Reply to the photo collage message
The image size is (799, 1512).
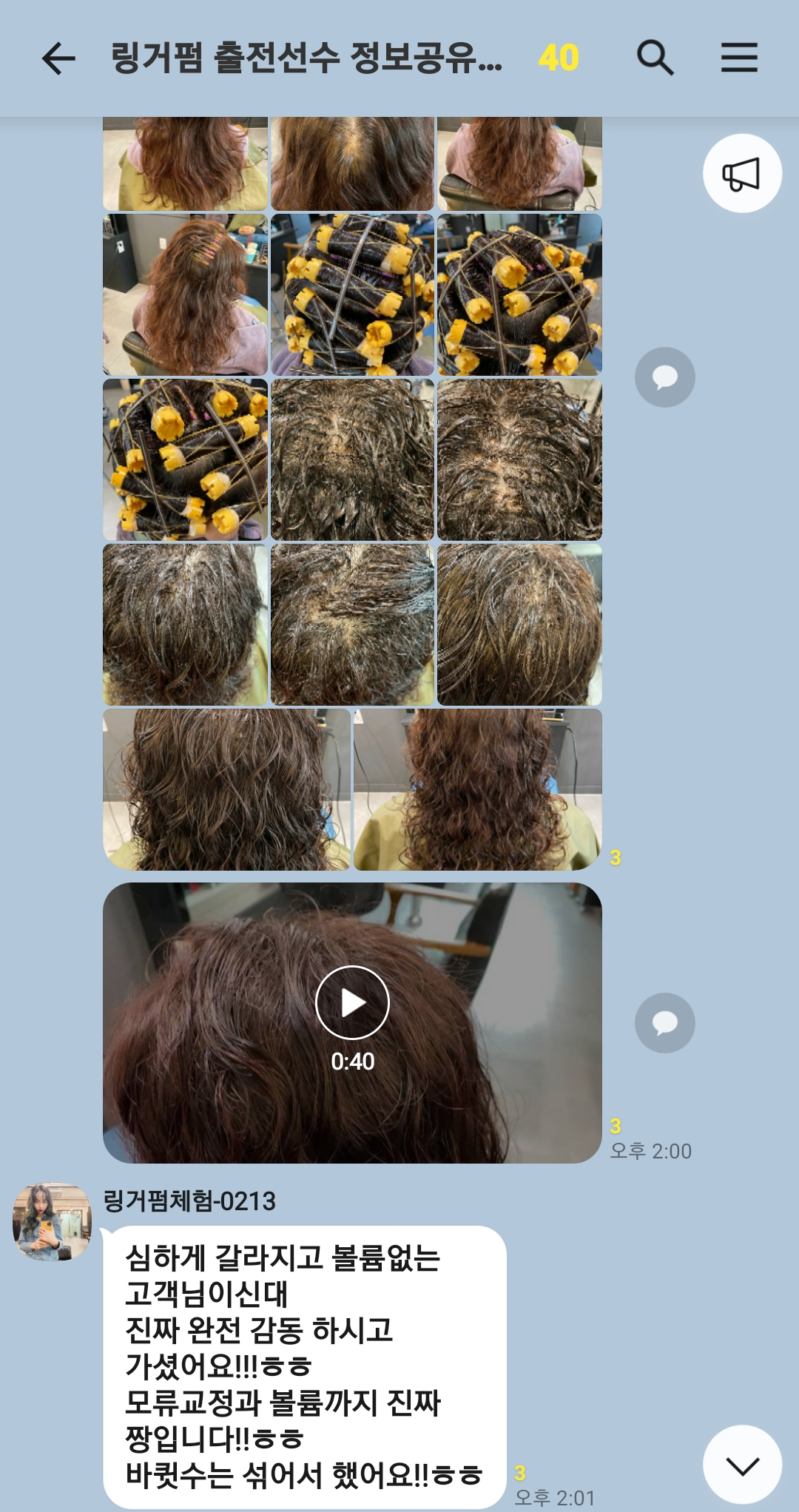pos(664,377)
